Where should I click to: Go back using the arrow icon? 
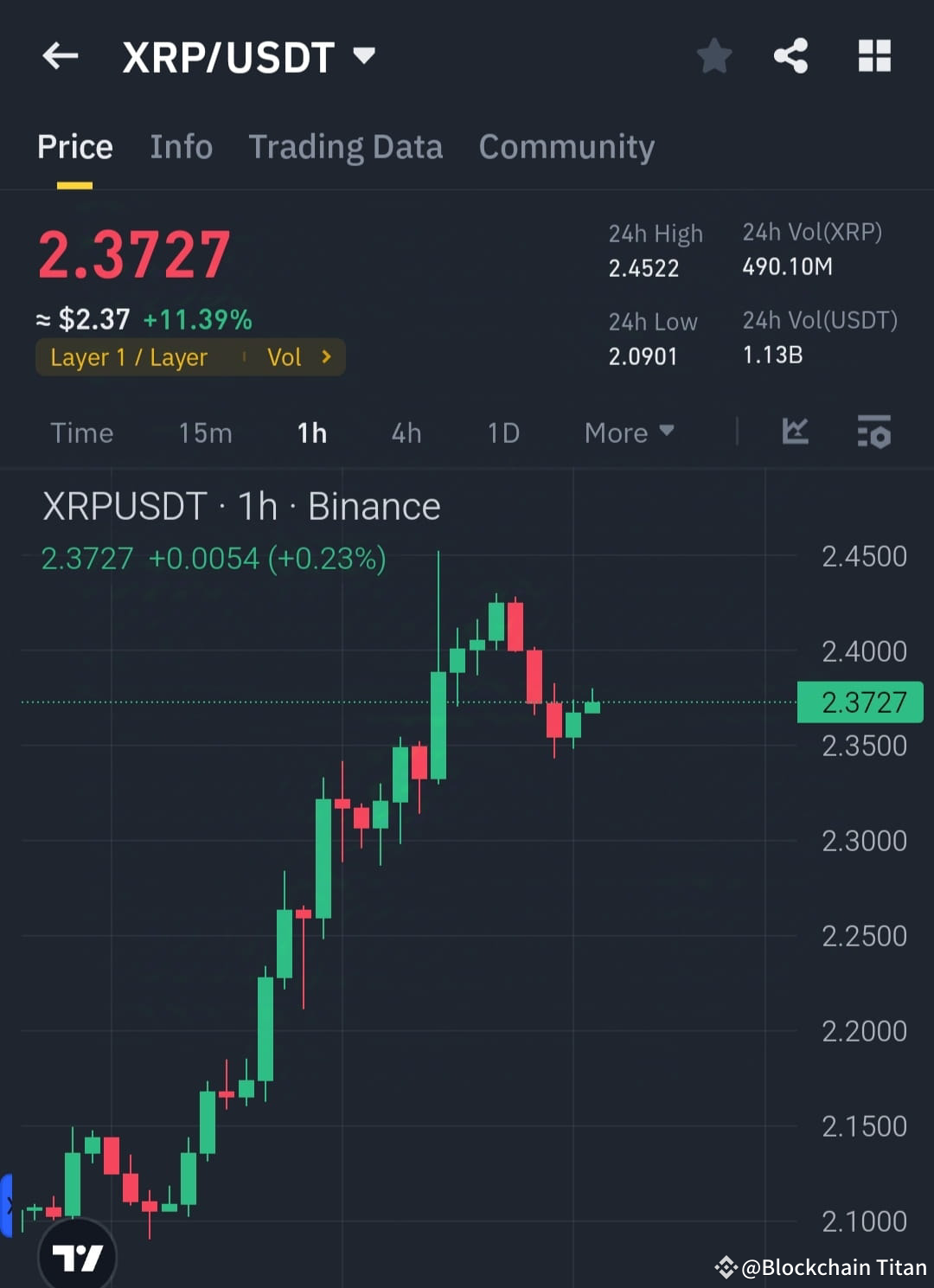click(x=59, y=55)
